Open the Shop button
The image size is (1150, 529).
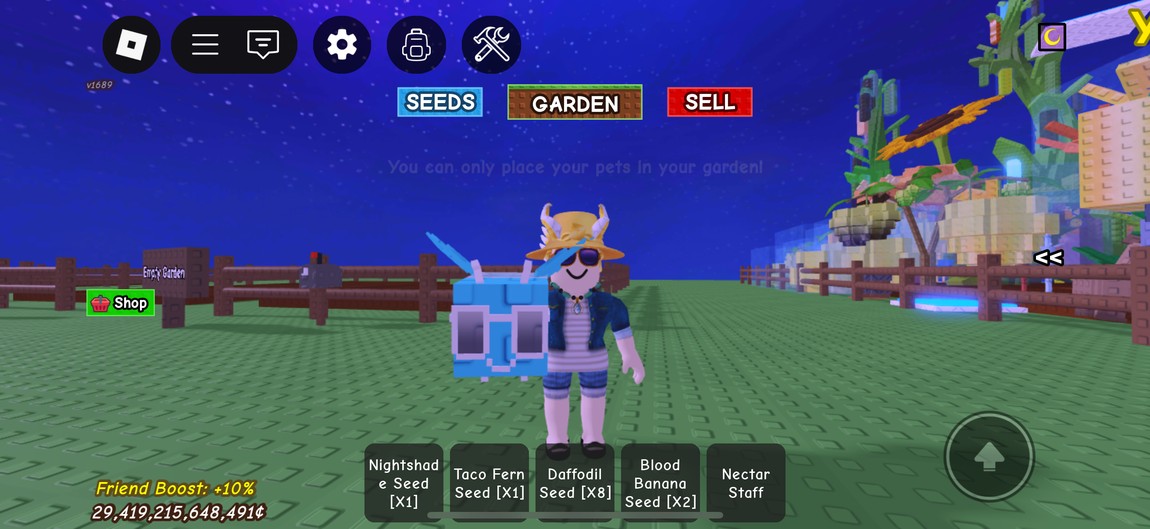pos(121,303)
